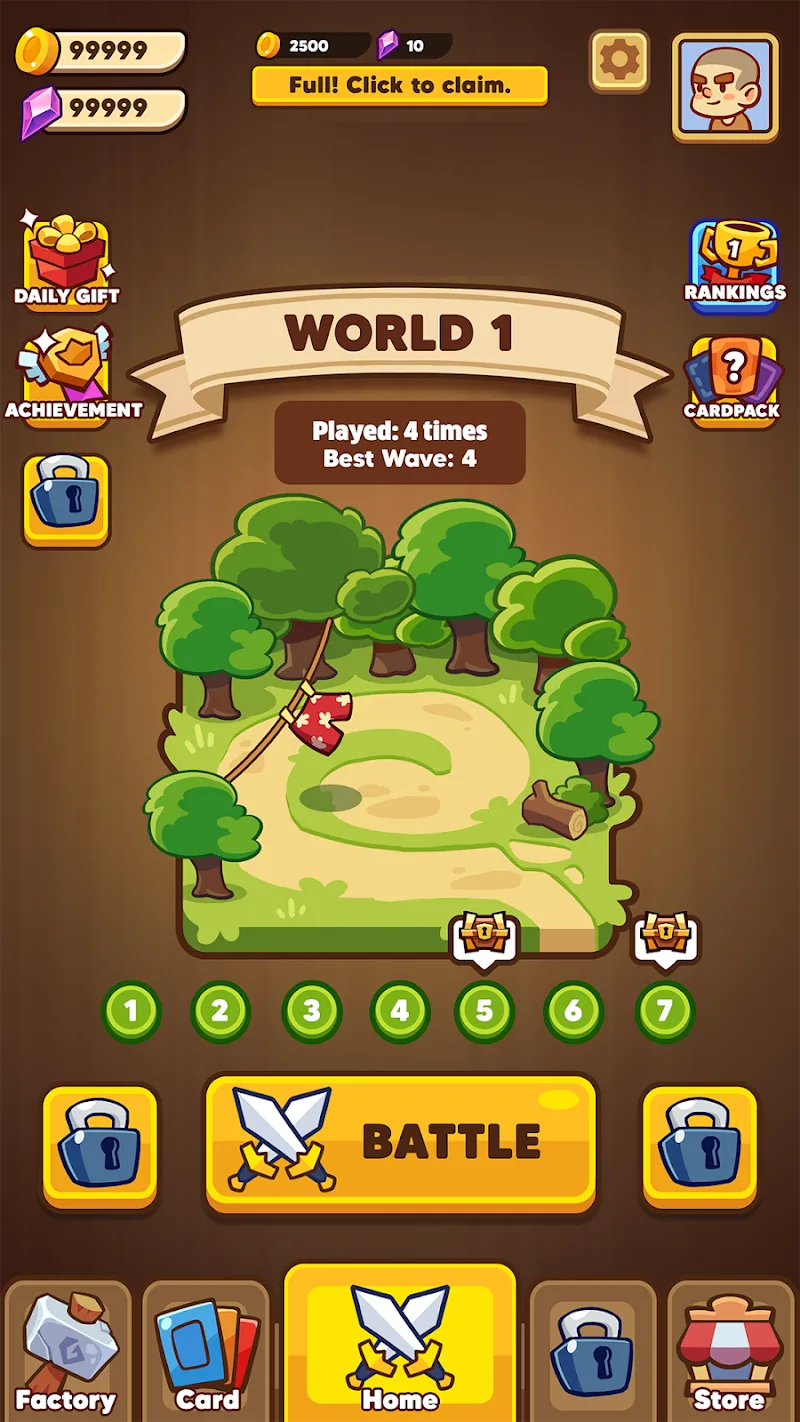
Task: Tap the locked button right of Battle
Action: [699, 1144]
